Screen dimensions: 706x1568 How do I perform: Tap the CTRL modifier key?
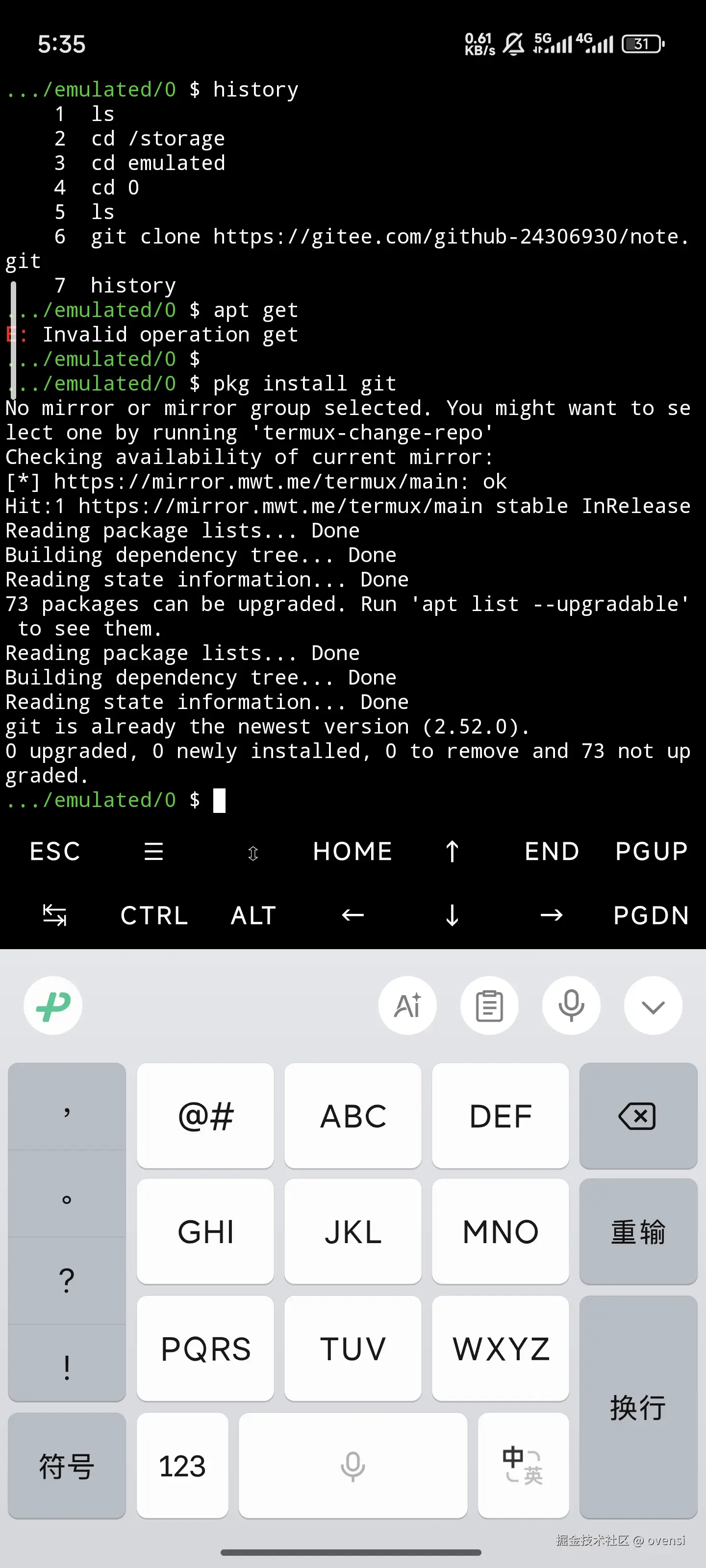[x=154, y=915]
